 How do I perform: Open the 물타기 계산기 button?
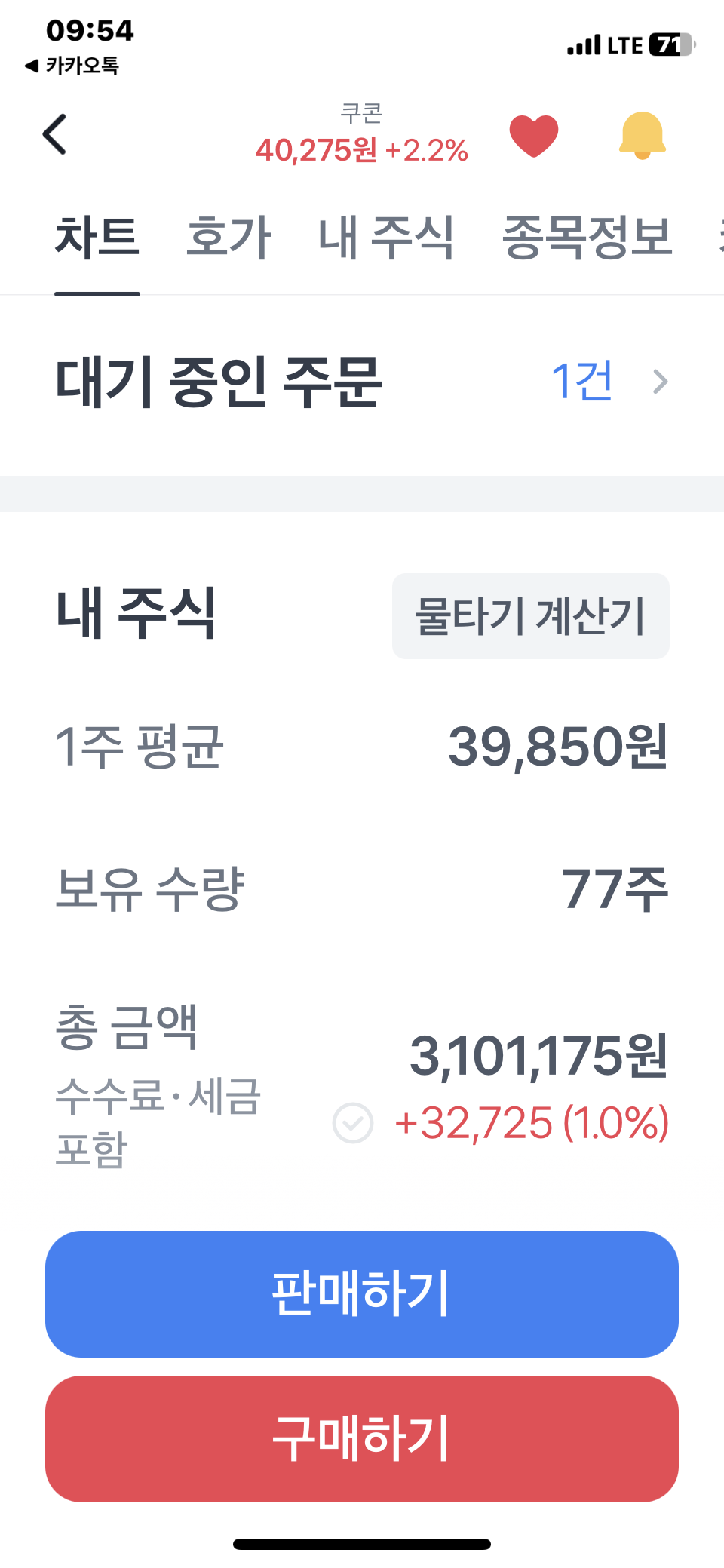530,616
